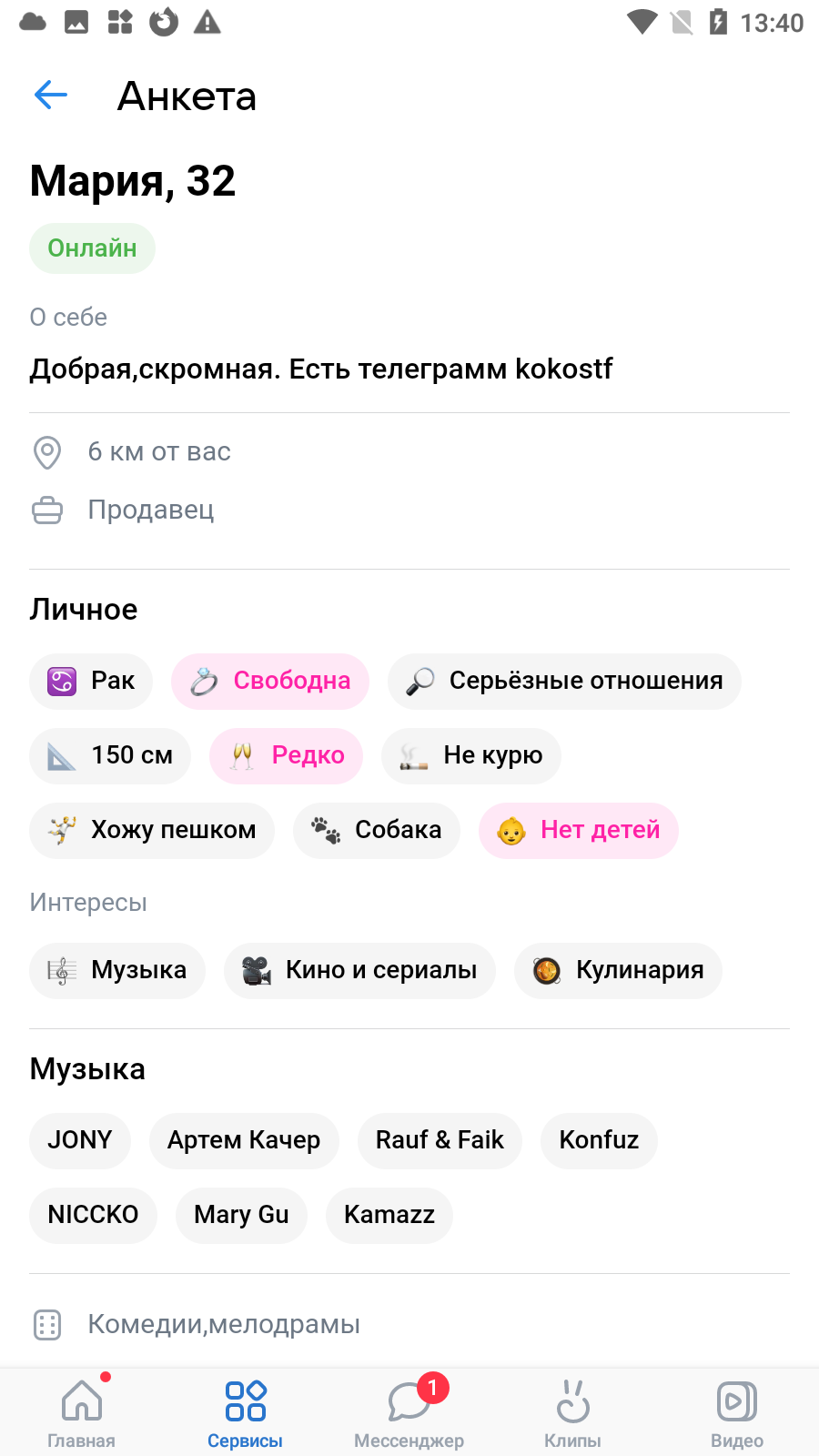
Task: Tap the NICCKO artist chip
Action: coord(93,1215)
